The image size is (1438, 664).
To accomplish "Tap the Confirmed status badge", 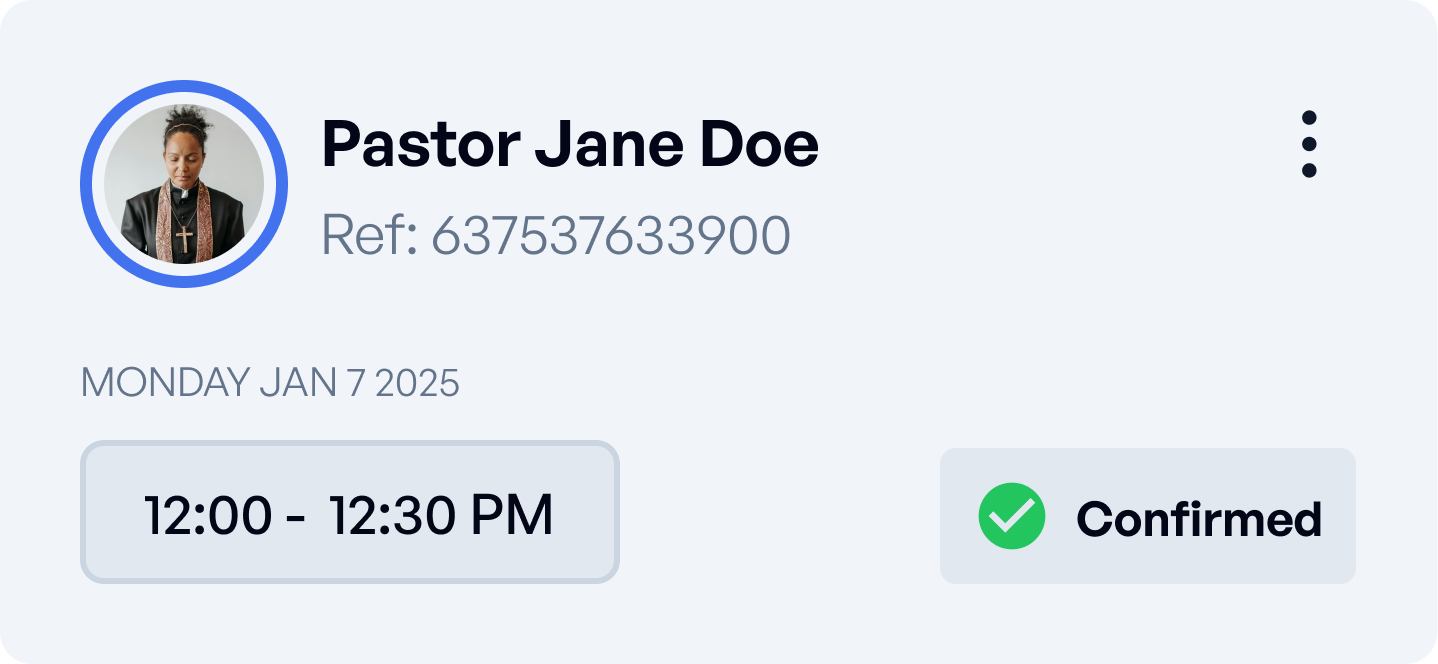I will tap(1147, 516).
